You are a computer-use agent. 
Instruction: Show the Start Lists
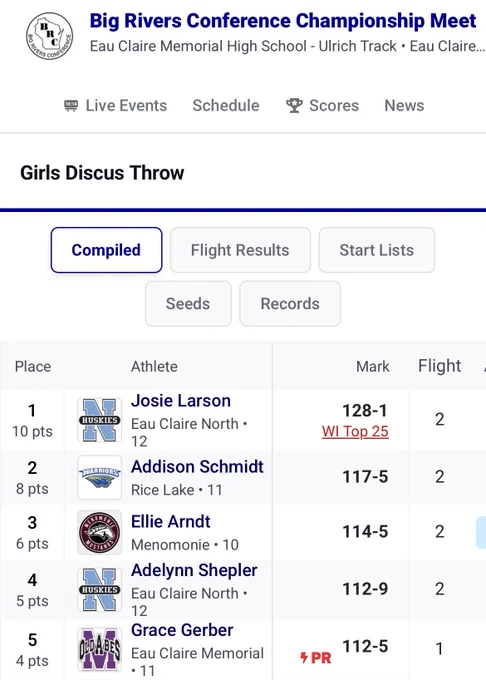click(377, 250)
